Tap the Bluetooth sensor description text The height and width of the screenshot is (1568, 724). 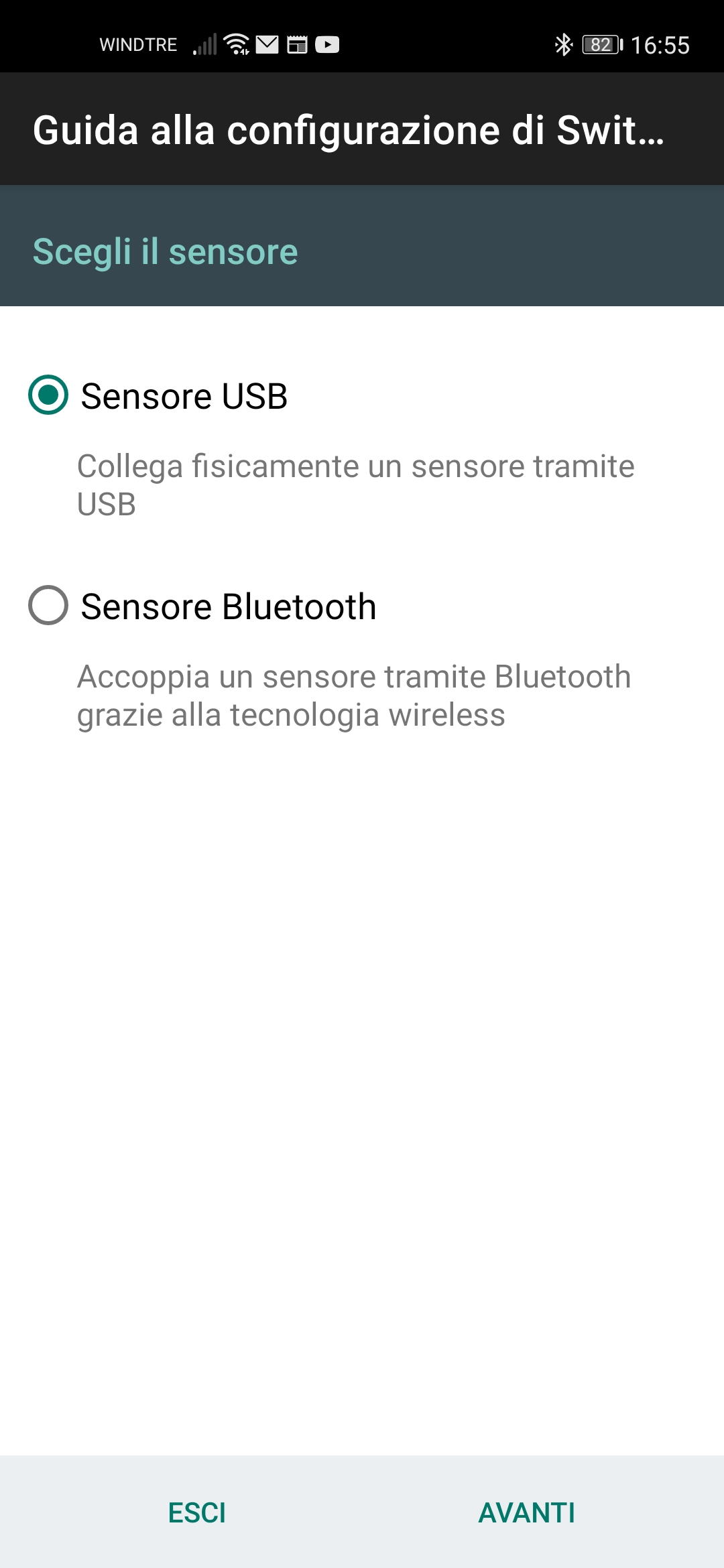coord(354,696)
